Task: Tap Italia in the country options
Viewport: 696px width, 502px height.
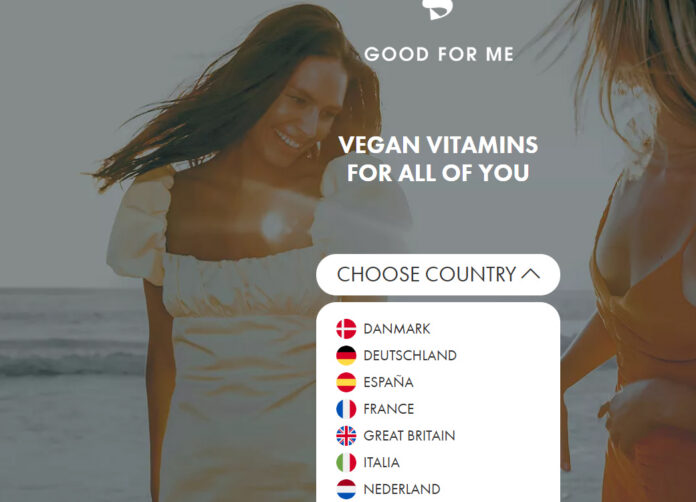Action: click(x=381, y=463)
